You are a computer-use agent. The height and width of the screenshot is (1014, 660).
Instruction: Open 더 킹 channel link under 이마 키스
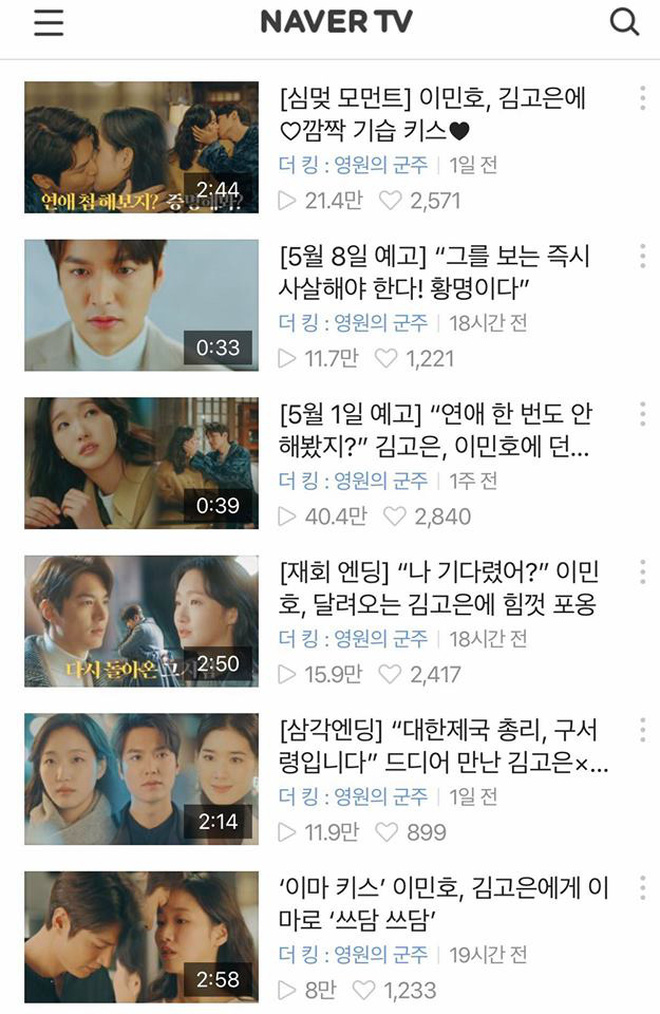click(x=354, y=955)
